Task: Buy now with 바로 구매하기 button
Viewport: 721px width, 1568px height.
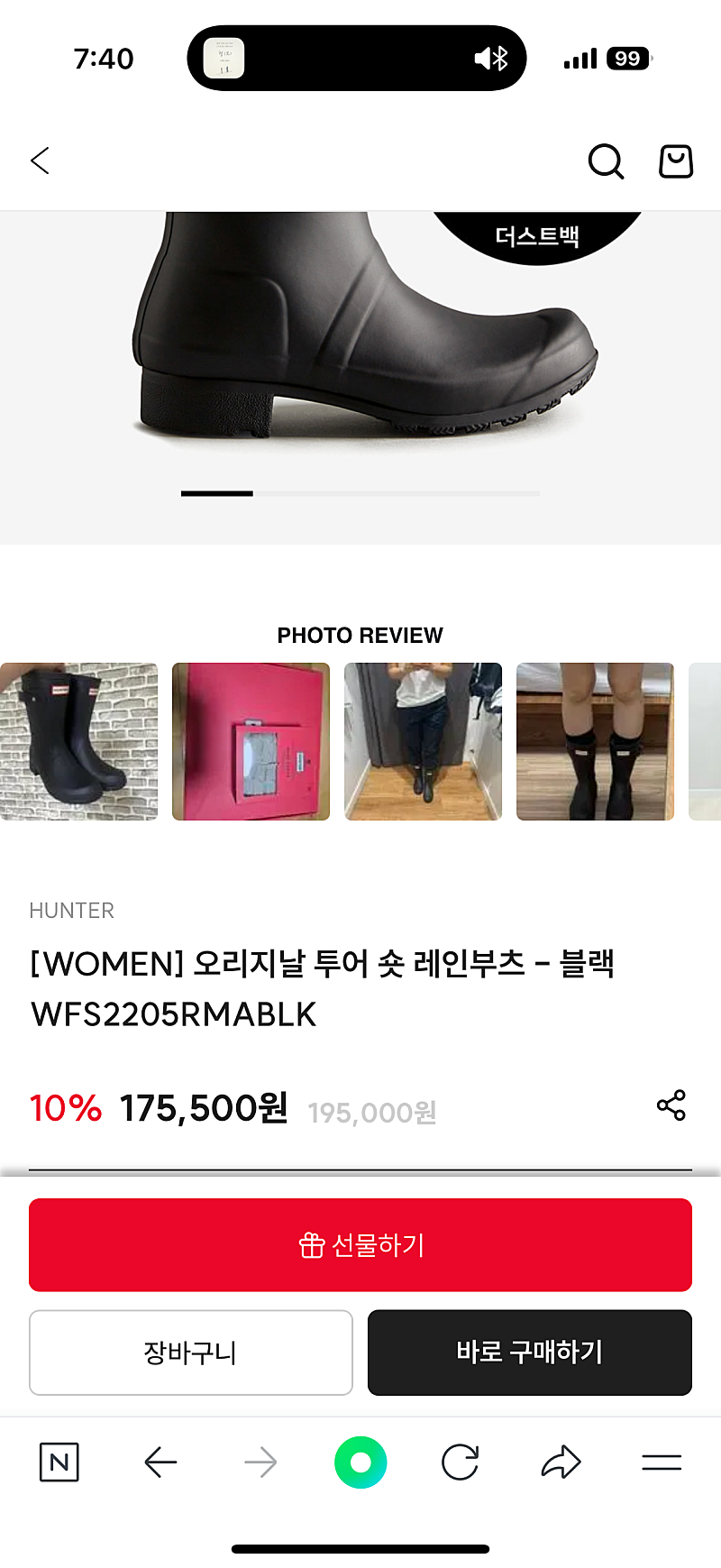Action: (x=530, y=1353)
